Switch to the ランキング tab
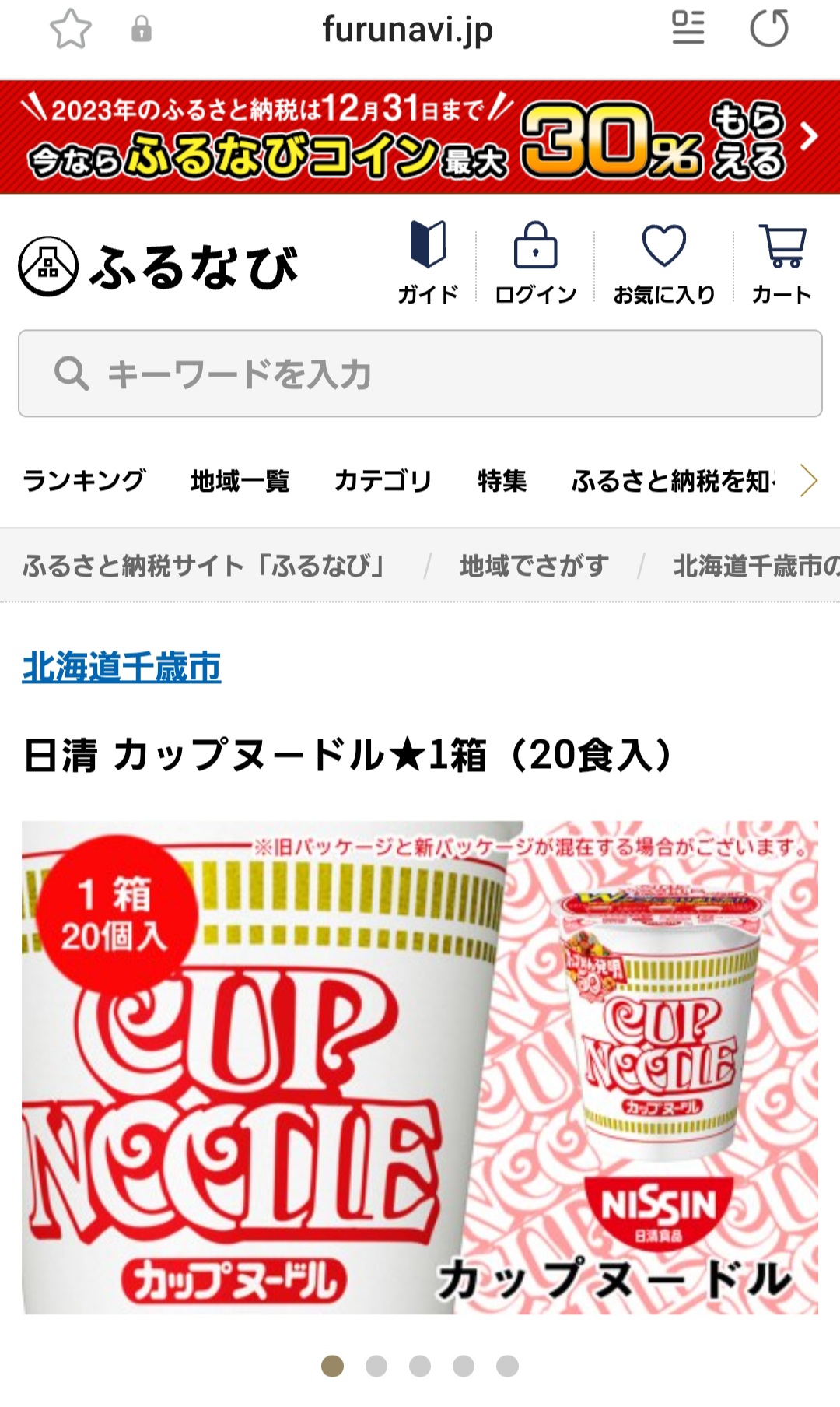840x1407 pixels. pos(84,481)
